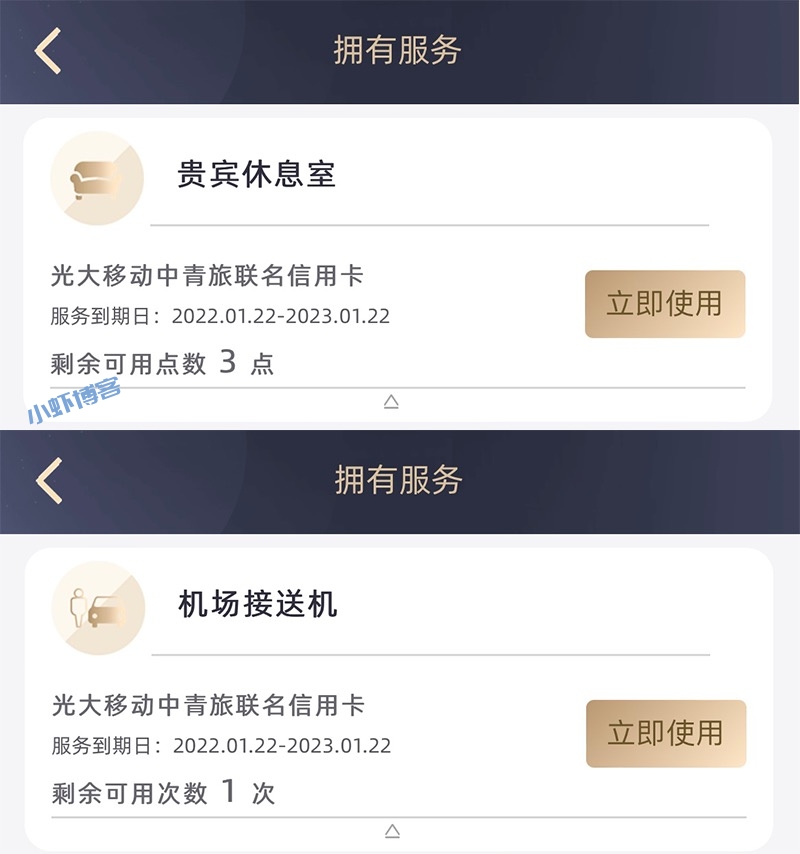
Task: Open the airport transfer circular service badge
Action: point(97,607)
